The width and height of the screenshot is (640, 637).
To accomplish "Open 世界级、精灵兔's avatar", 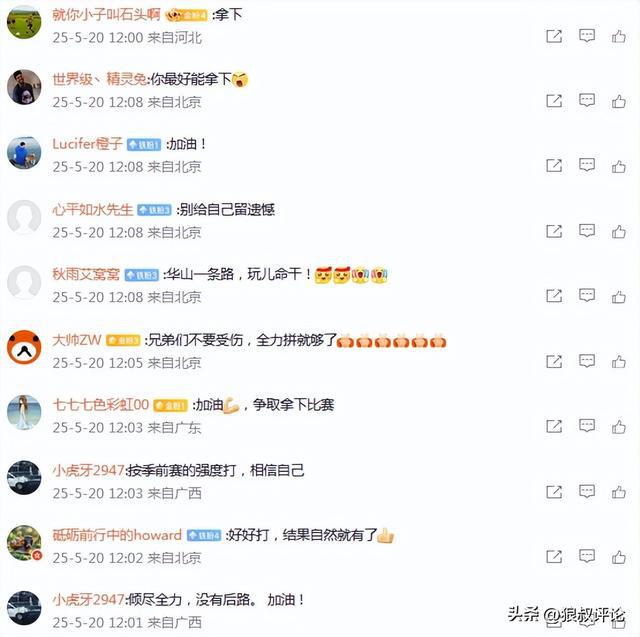I will pyautogui.click(x=24, y=87).
